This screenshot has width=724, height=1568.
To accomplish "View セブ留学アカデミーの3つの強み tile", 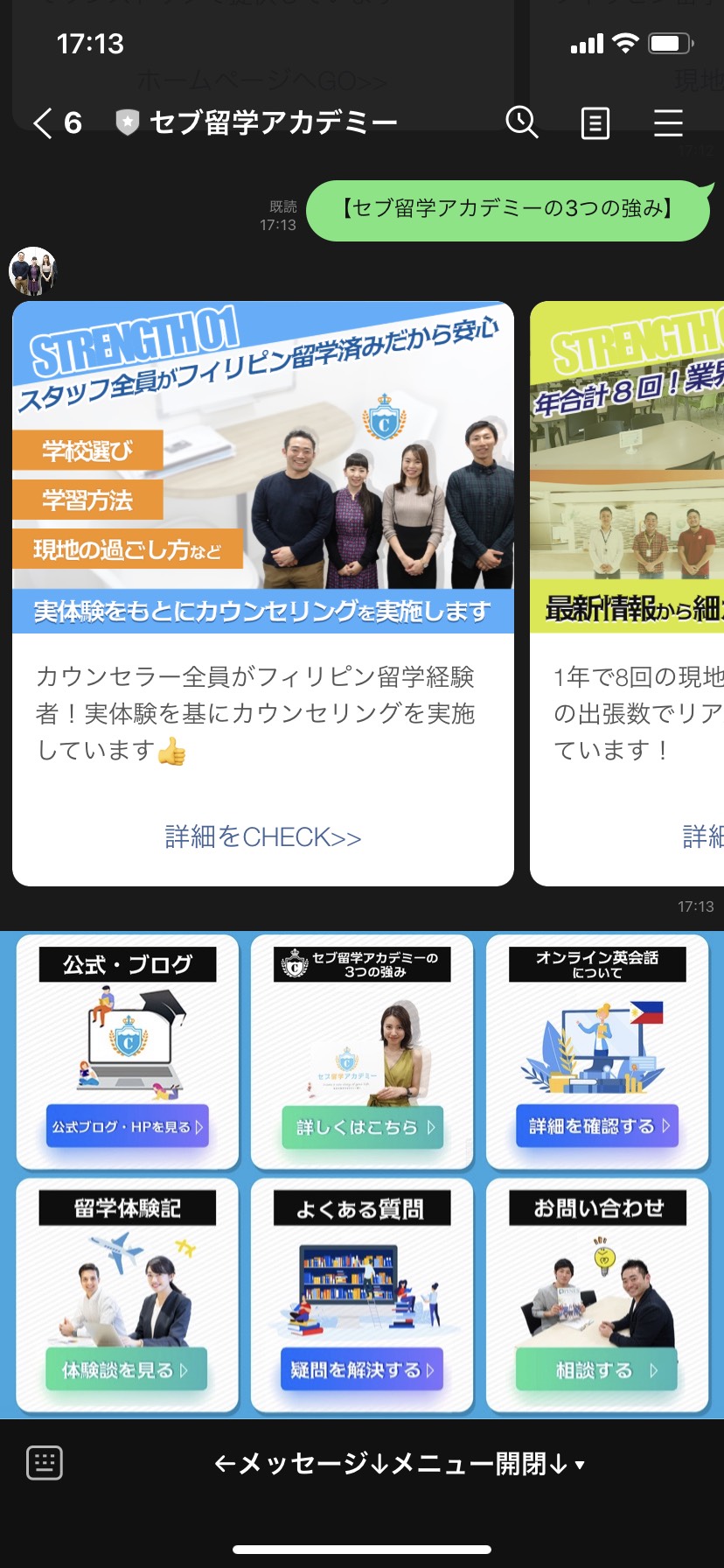I will click(362, 1051).
